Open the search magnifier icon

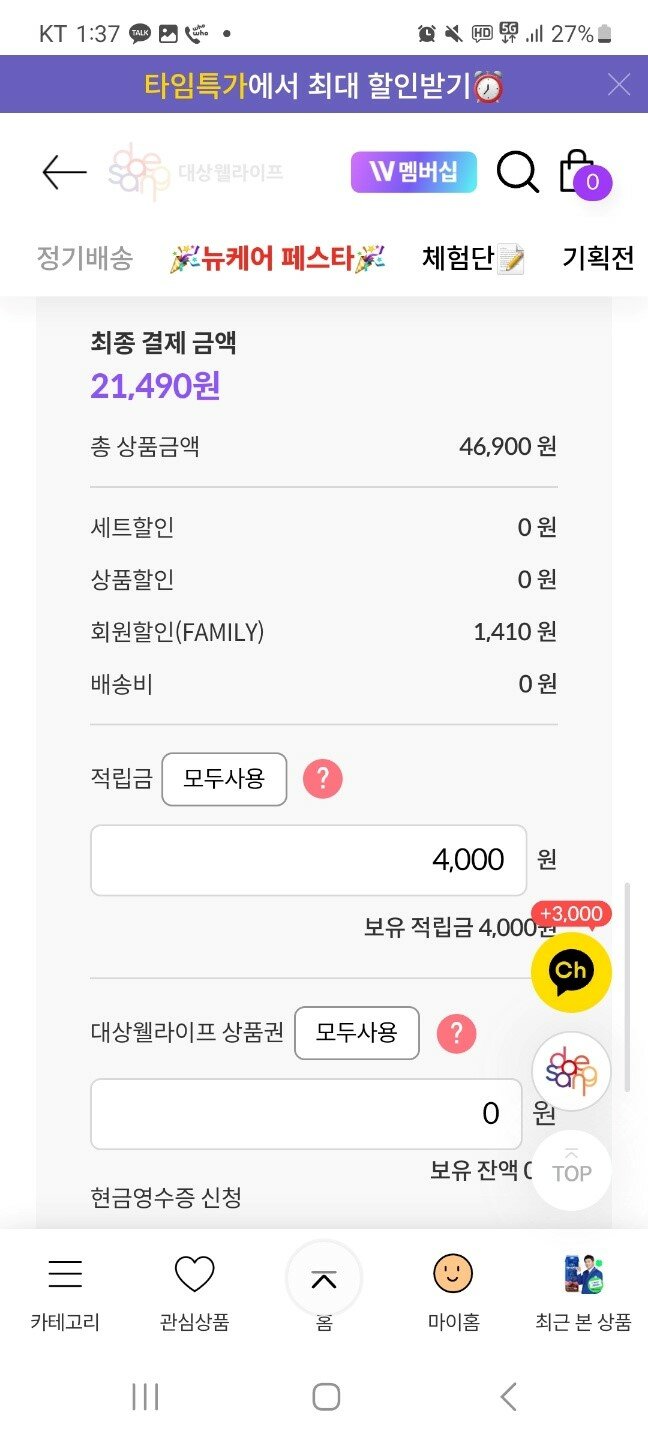click(517, 172)
